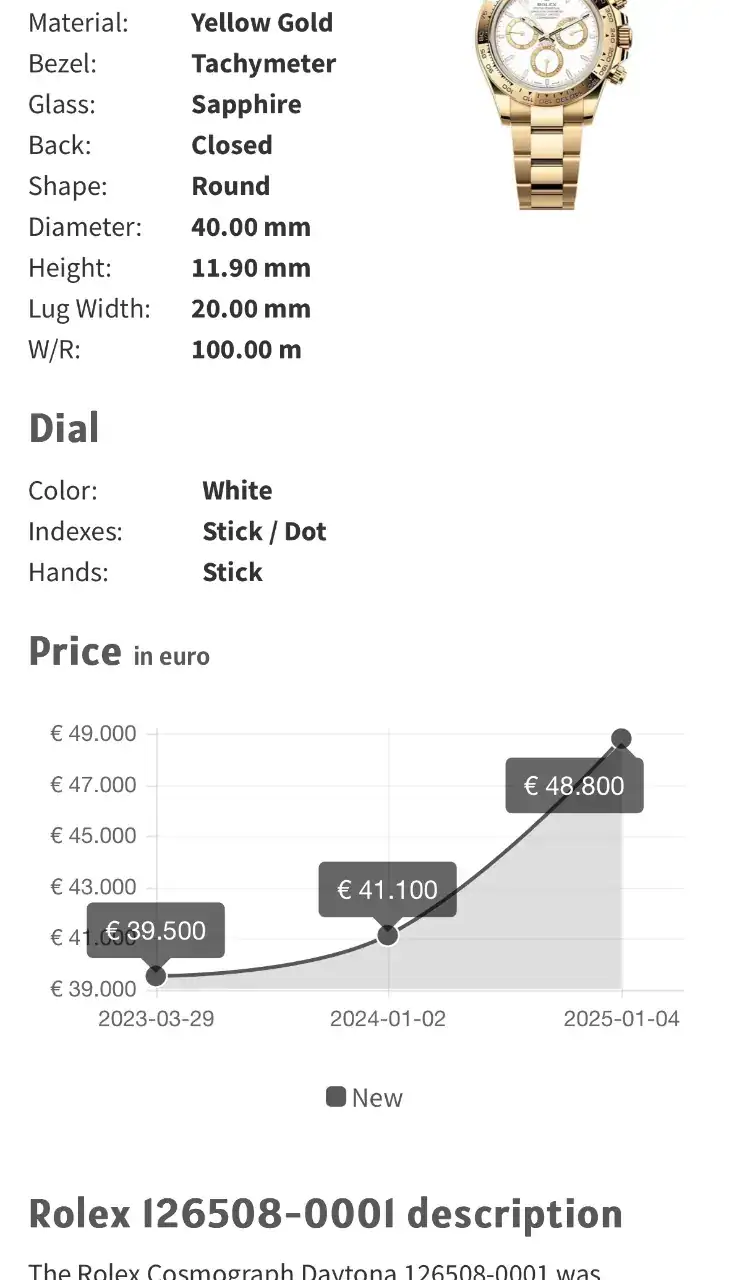729x1280 pixels.
Task: Toggle the New legend item in price chart
Action: click(x=364, y=1097)
